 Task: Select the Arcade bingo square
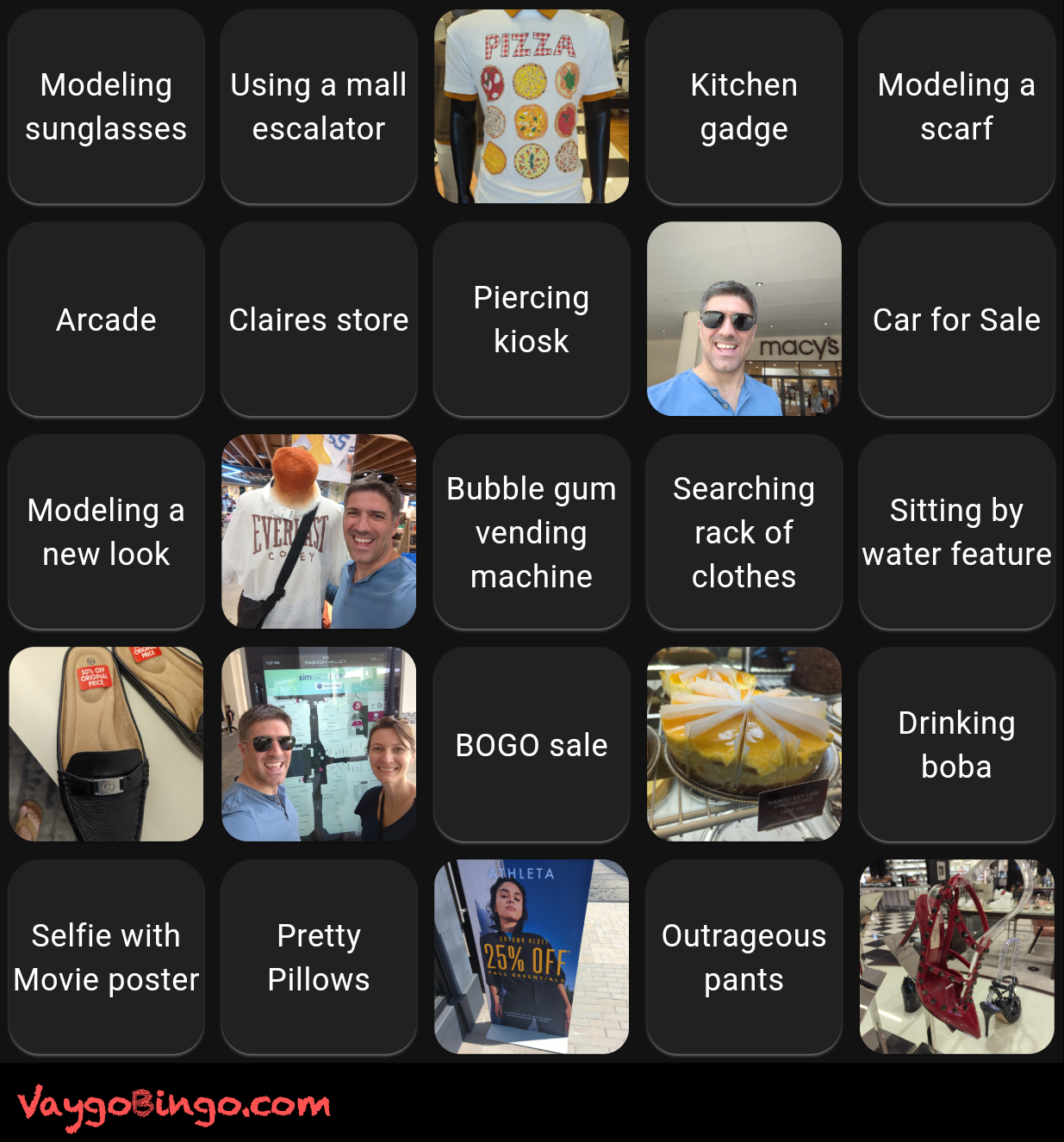tap(106, 319)
